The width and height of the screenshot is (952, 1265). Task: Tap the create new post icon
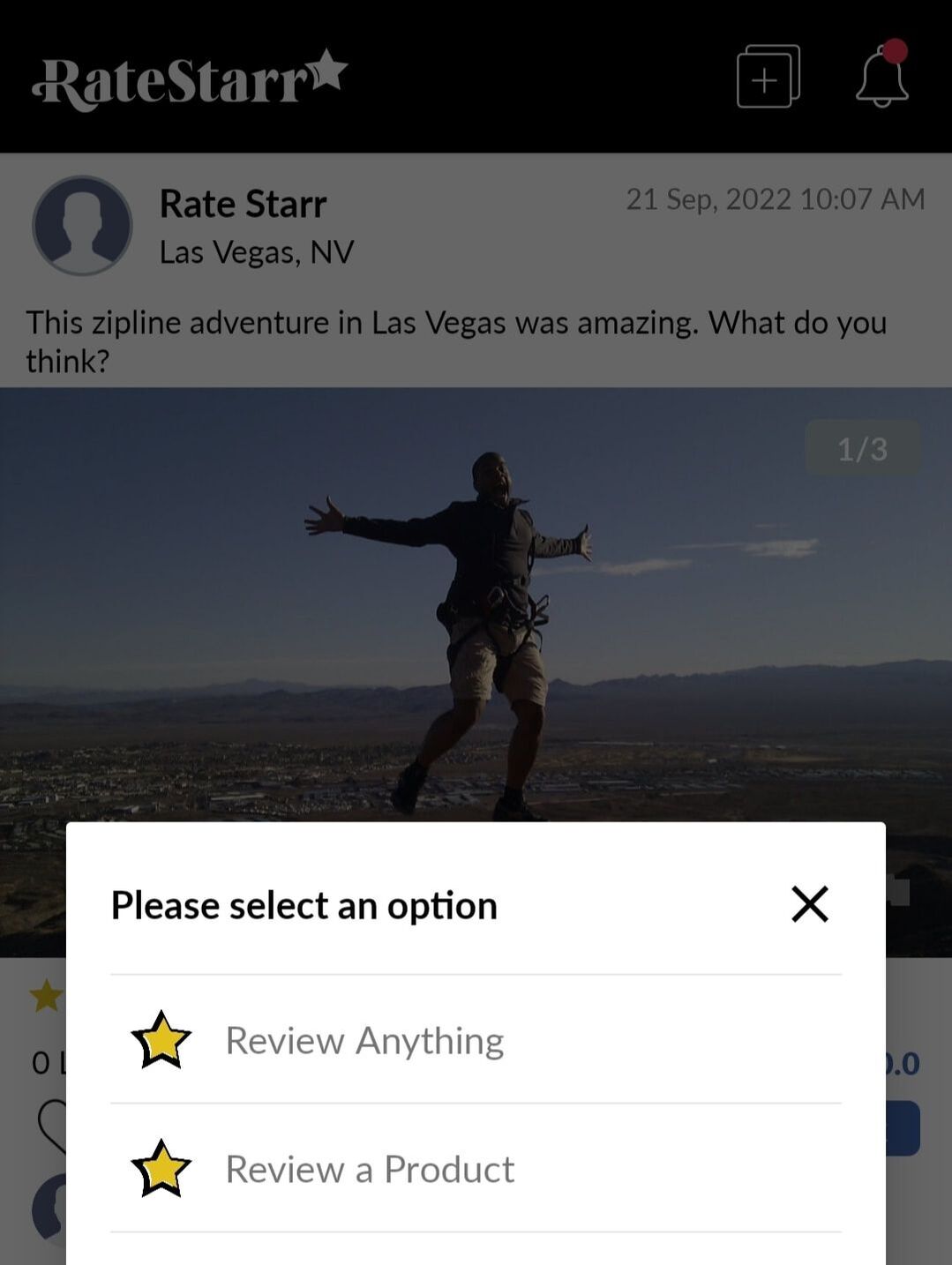point(768,78)
